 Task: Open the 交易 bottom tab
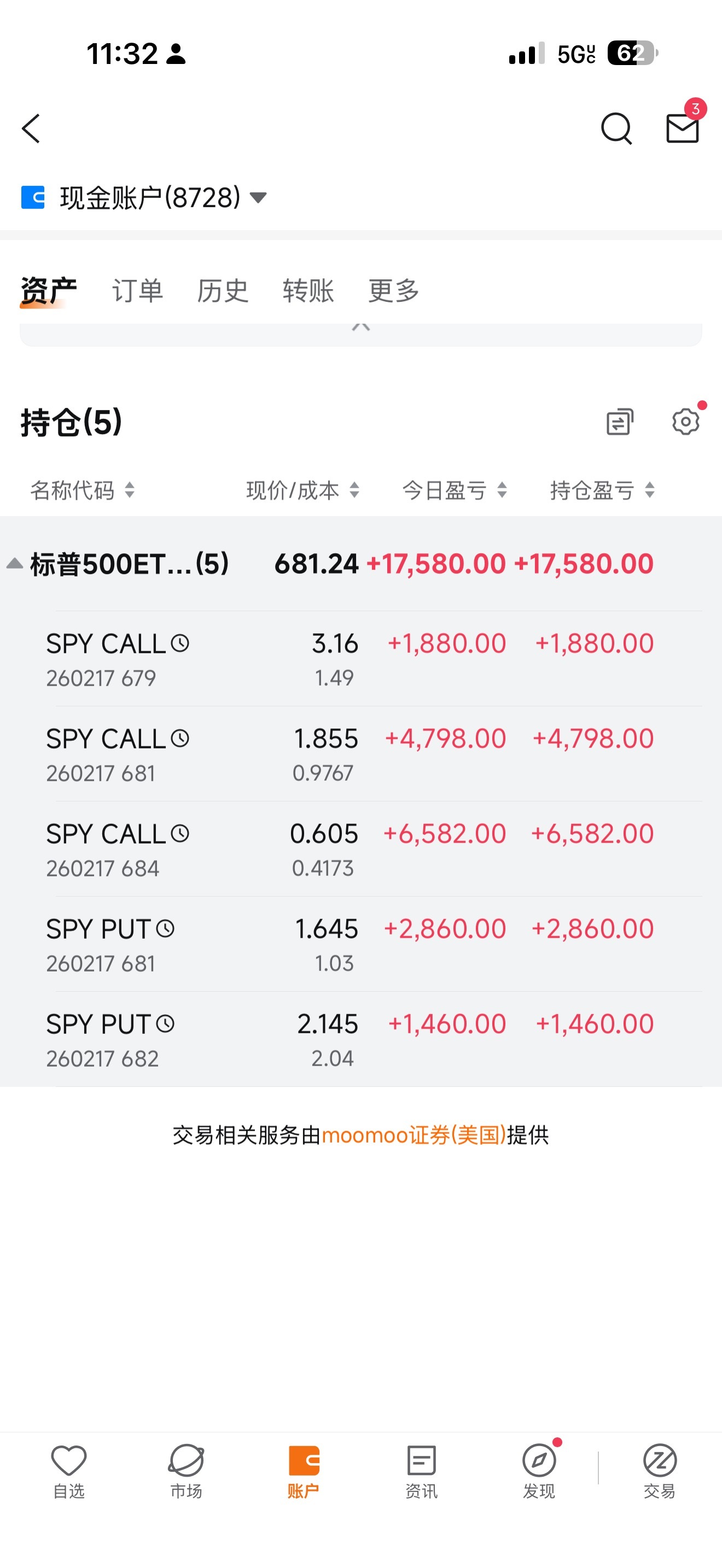(x=660, y=1471)
